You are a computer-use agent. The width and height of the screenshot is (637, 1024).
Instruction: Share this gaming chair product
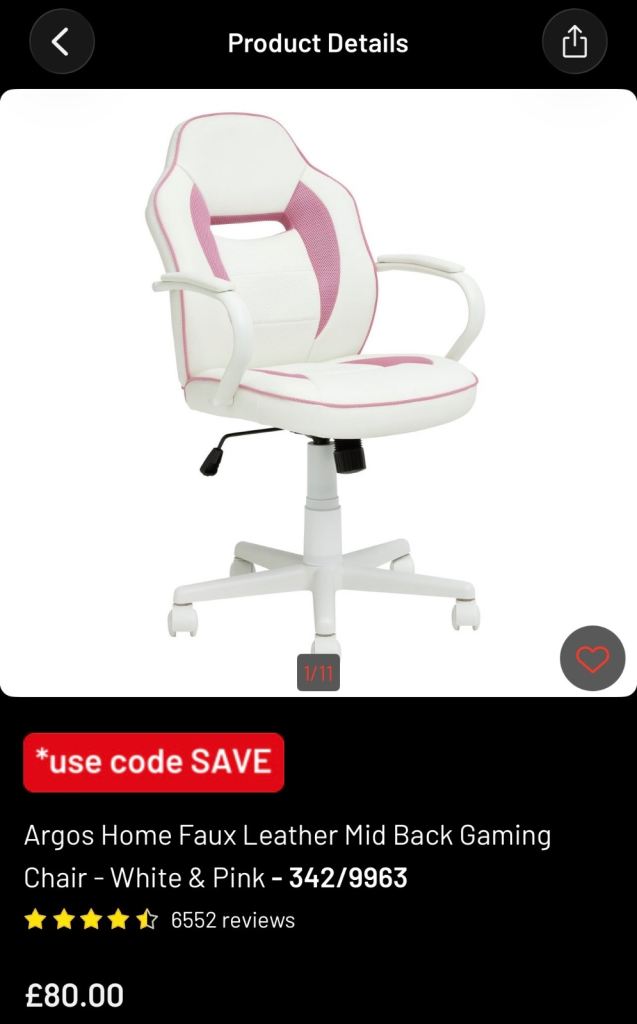coord(574,42)
